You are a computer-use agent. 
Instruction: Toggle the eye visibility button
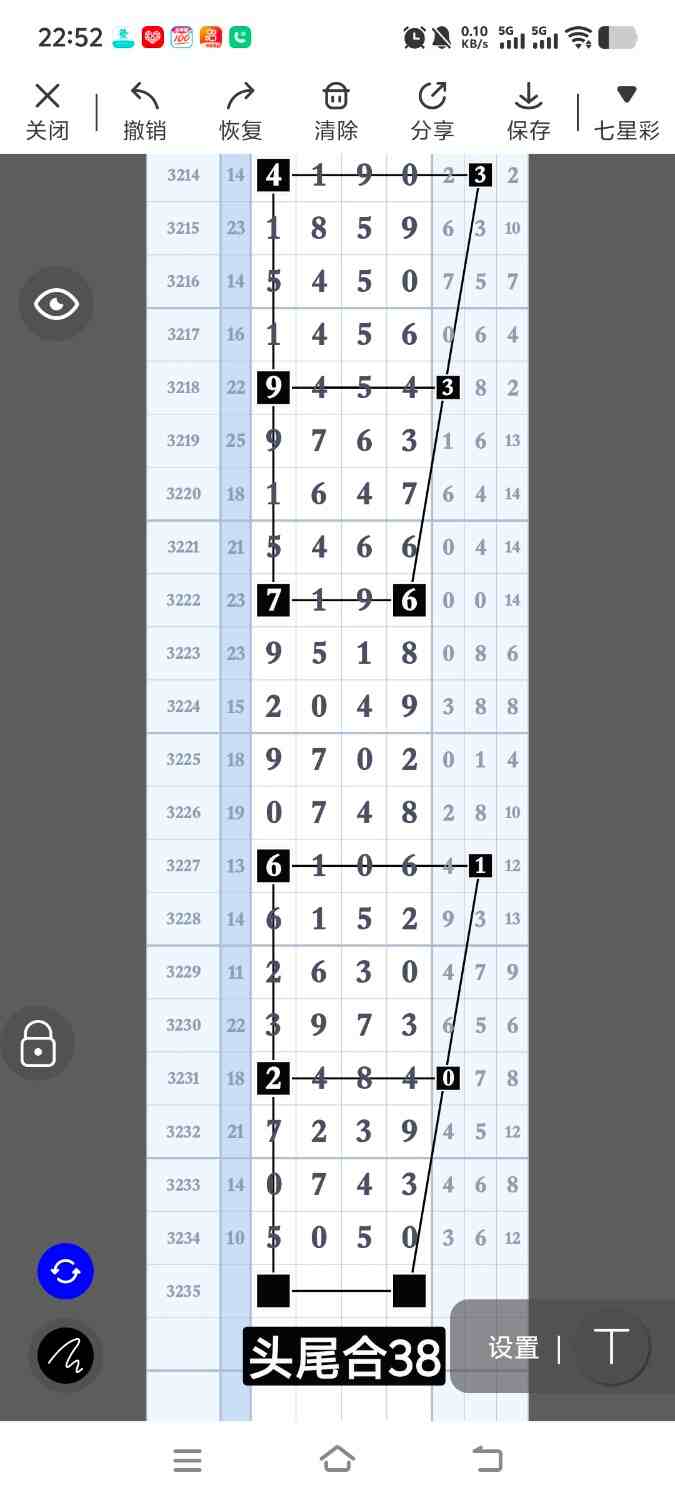click(56, 304)
